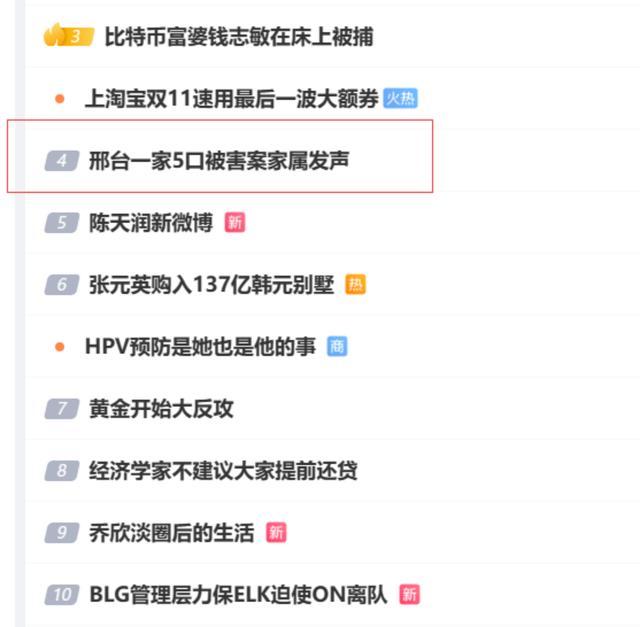Open 黄金开始大反攻 trending topic

point(161,408)
